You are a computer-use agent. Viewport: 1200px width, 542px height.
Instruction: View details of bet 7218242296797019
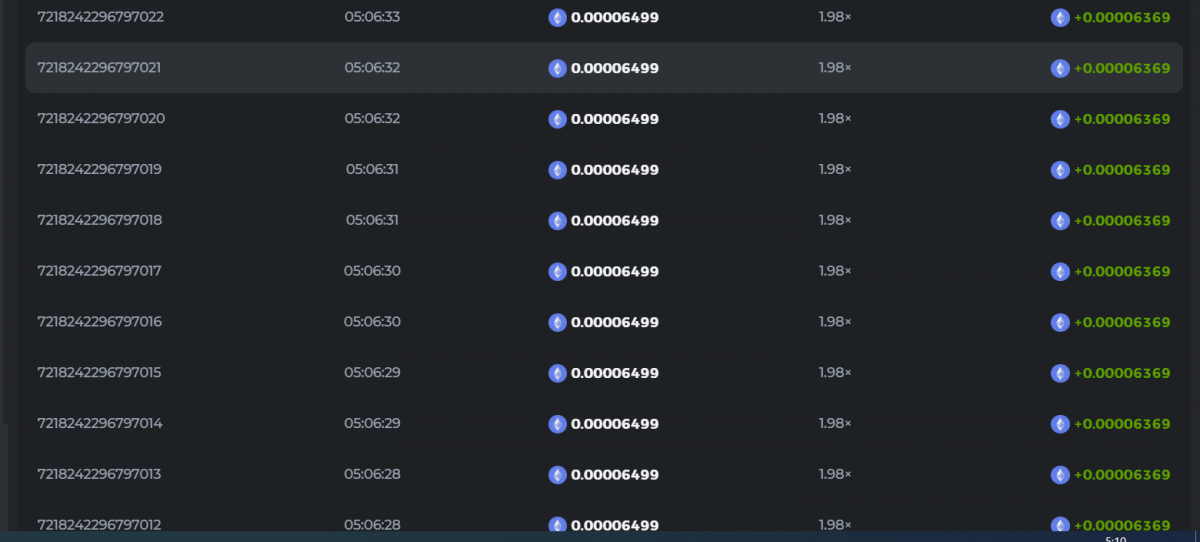click(100, 170)
